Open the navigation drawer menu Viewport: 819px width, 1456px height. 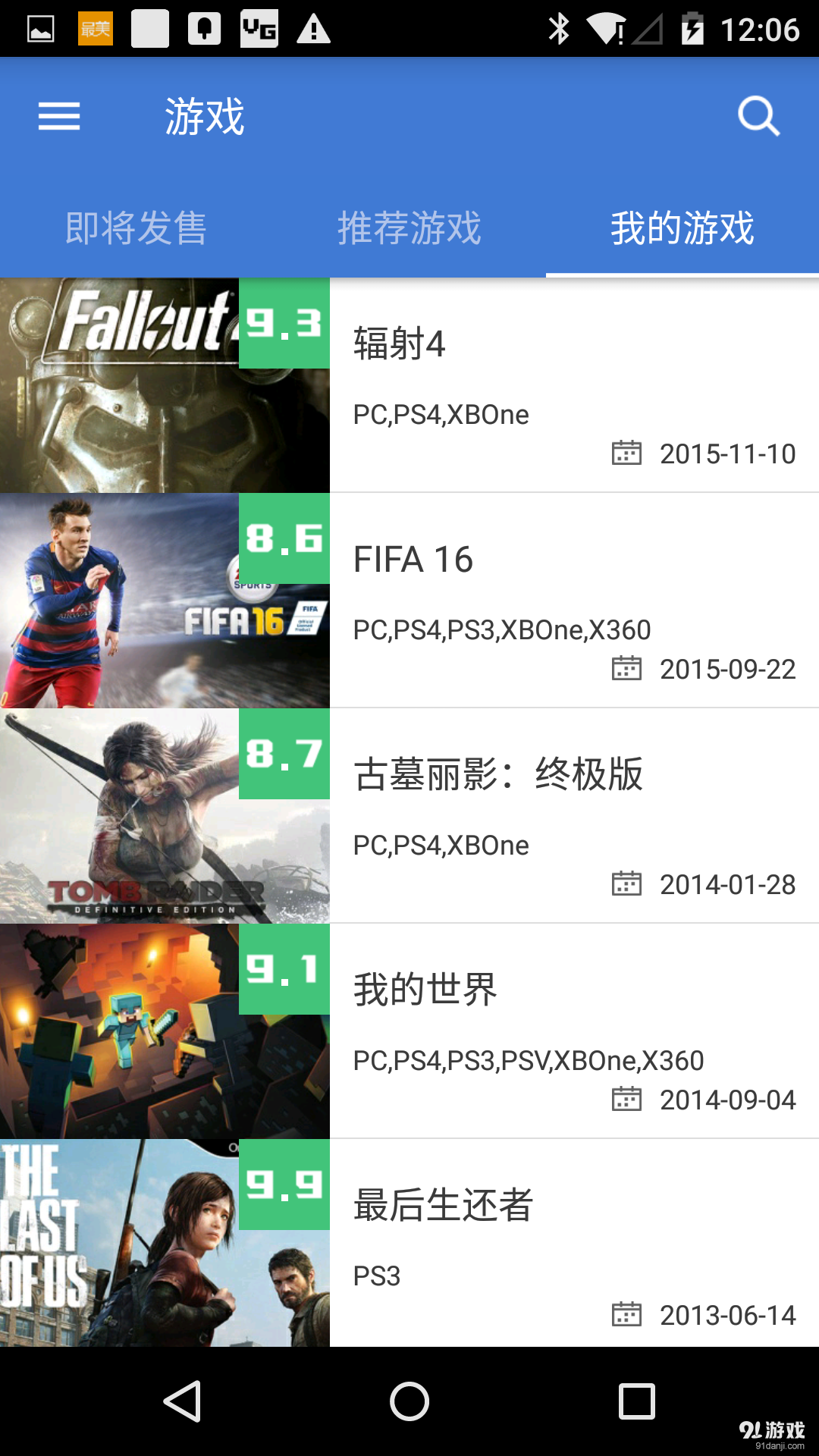tap(58, 117)
